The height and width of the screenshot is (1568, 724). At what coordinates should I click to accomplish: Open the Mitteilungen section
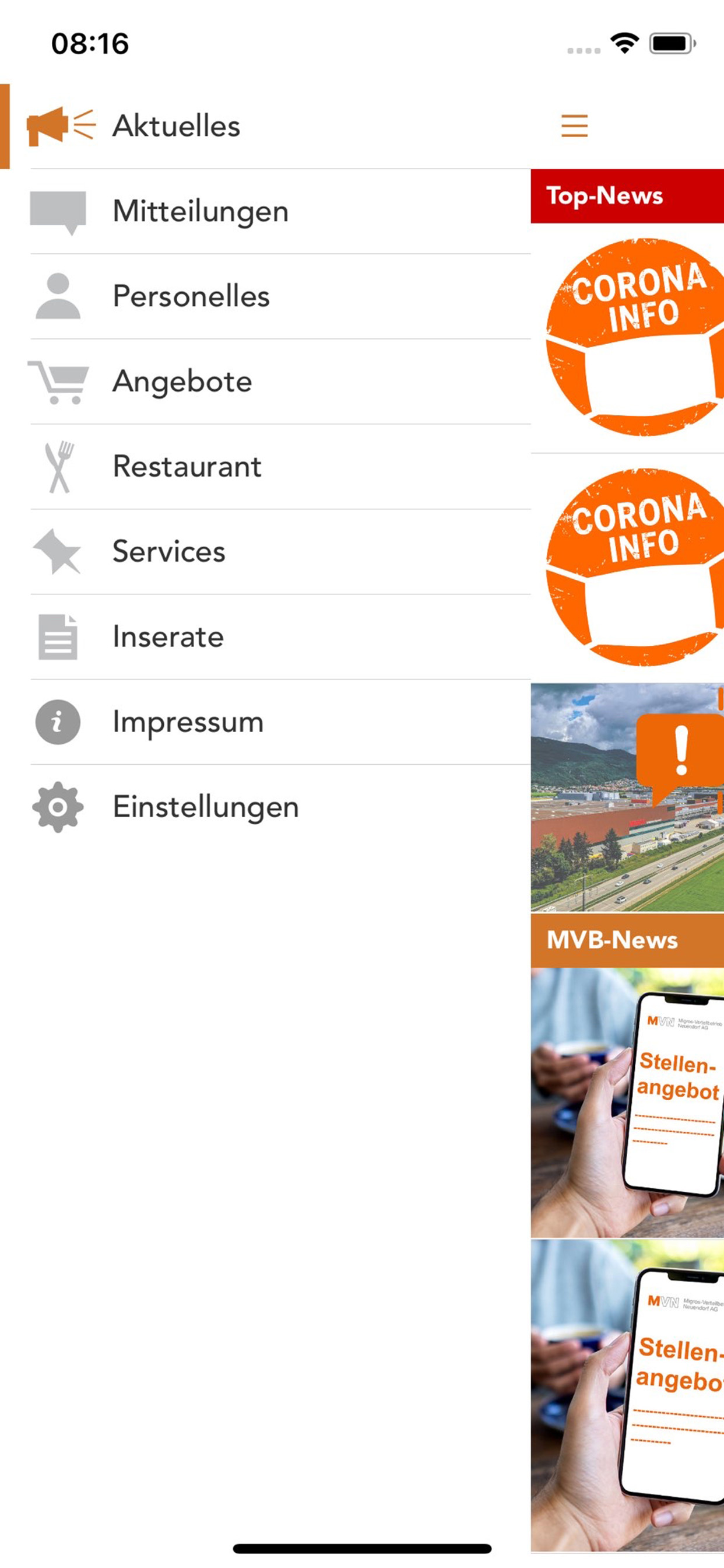(x=265, y=211)
